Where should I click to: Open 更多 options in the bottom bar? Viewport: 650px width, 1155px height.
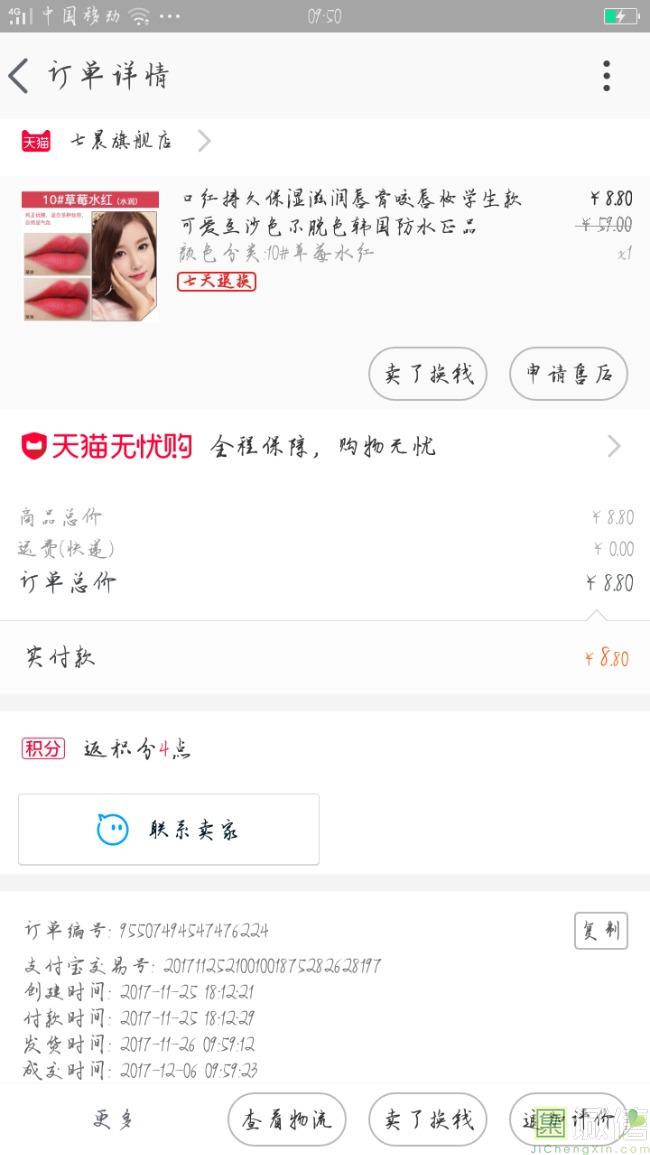point(113,1119)
